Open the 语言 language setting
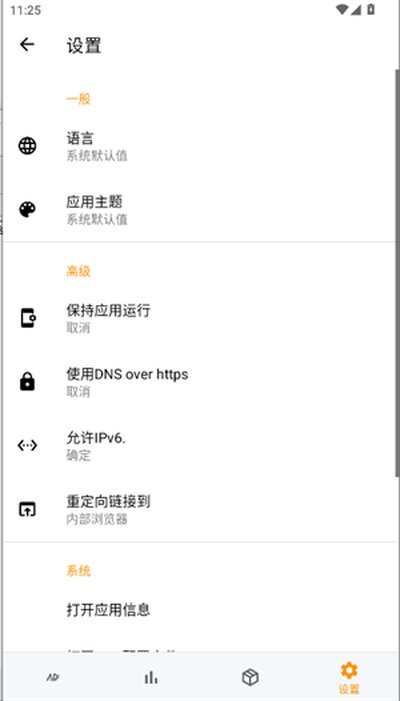The width and height of the screenshot is (400, 701). click(x=200, y=146)
